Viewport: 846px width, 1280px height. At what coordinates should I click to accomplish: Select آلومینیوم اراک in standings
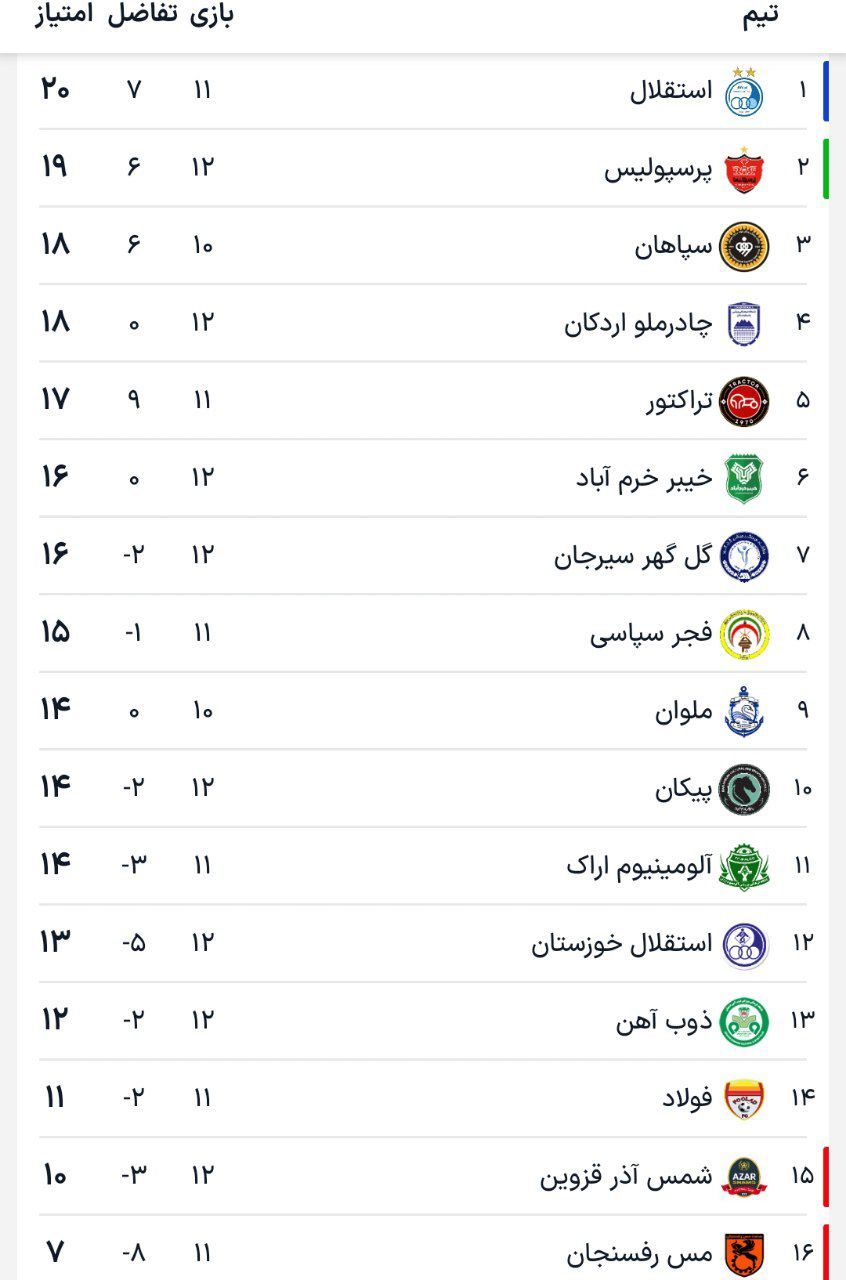pos(423,866)
